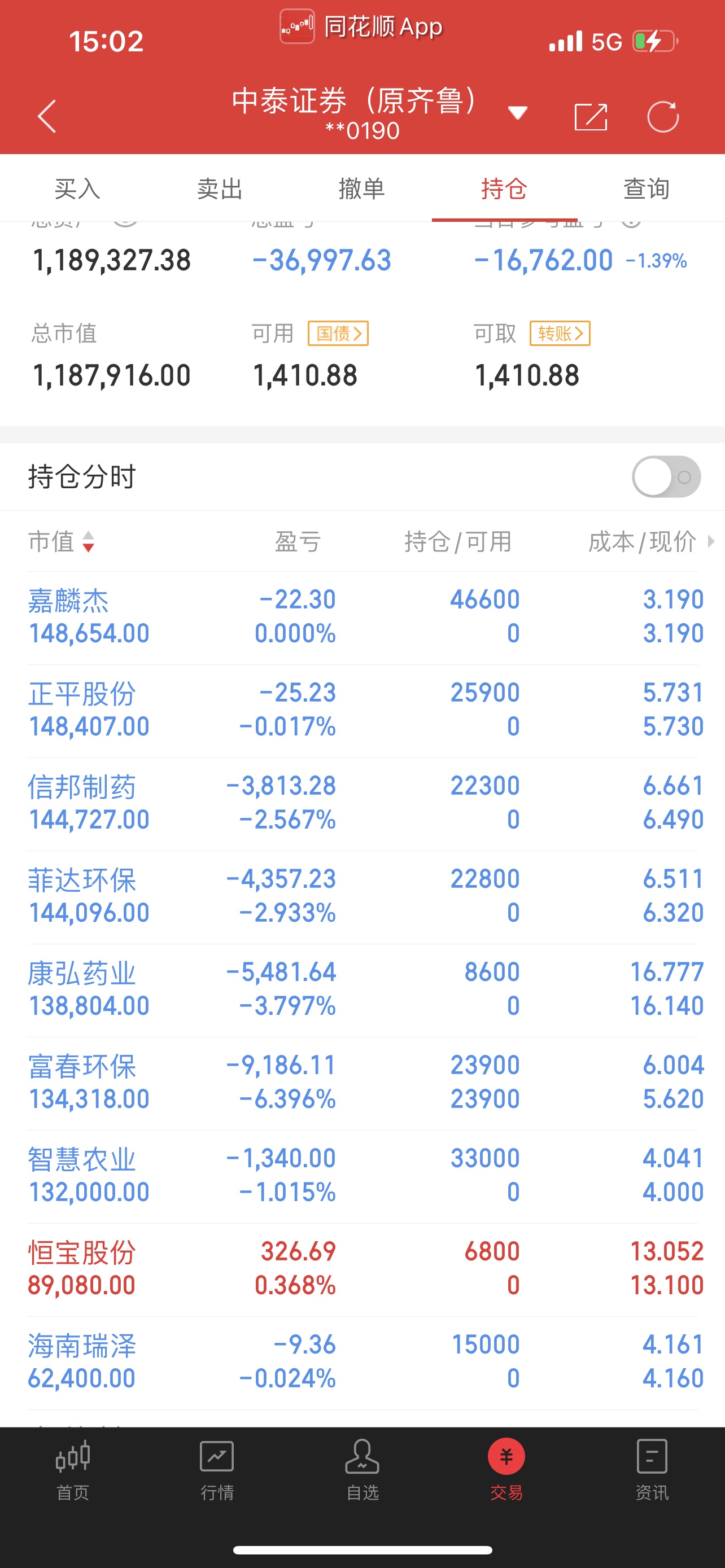
Task: Switch to the 买入 tab
Action: (77, 189)
